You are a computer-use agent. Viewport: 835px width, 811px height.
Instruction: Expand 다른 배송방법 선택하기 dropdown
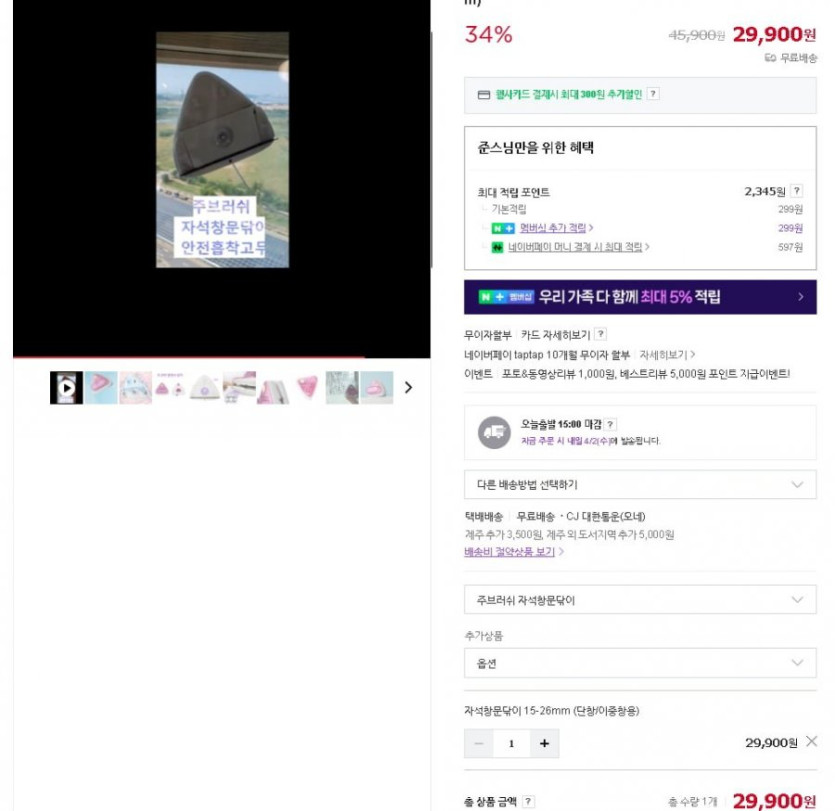[640, 485]
